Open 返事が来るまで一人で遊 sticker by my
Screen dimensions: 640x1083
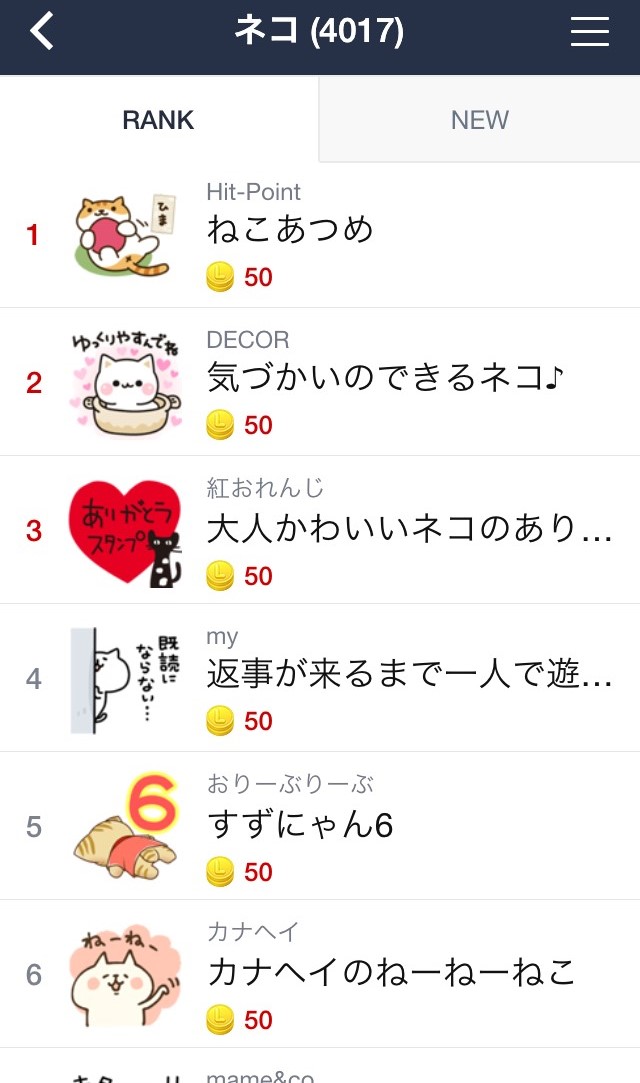click(x=408, y=675)
